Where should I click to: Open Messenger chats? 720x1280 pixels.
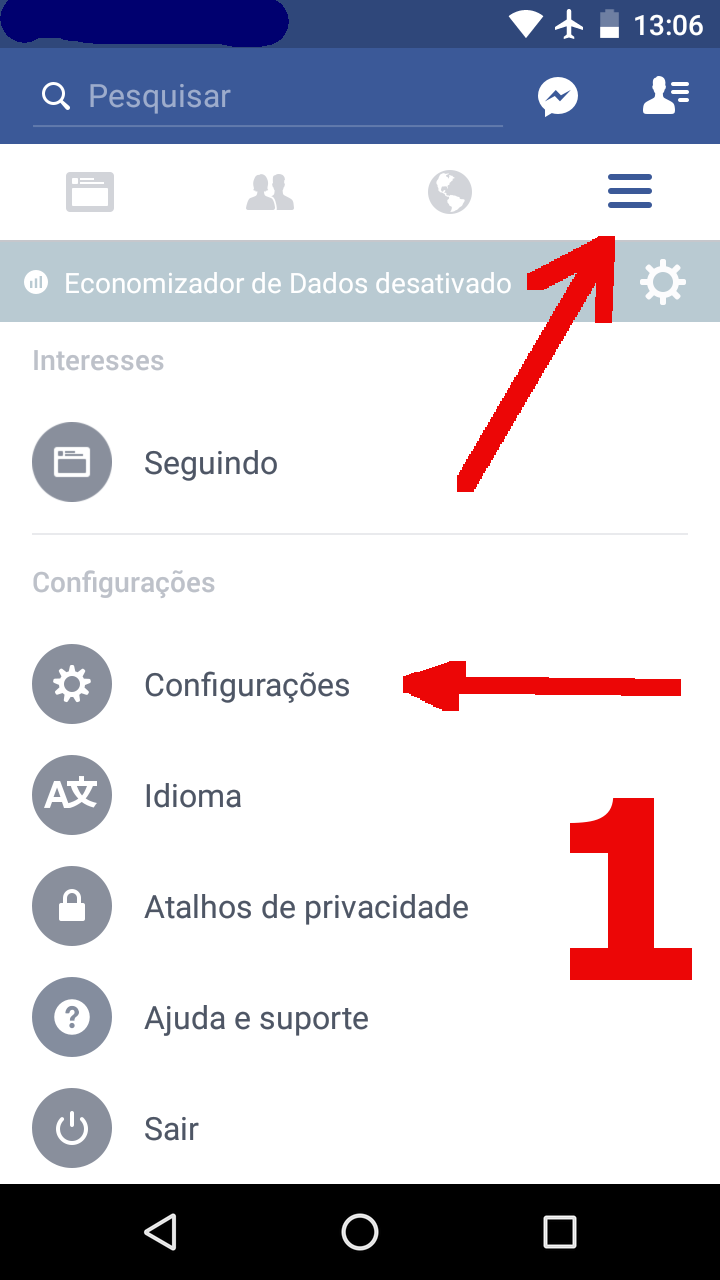tap(558, 97)
